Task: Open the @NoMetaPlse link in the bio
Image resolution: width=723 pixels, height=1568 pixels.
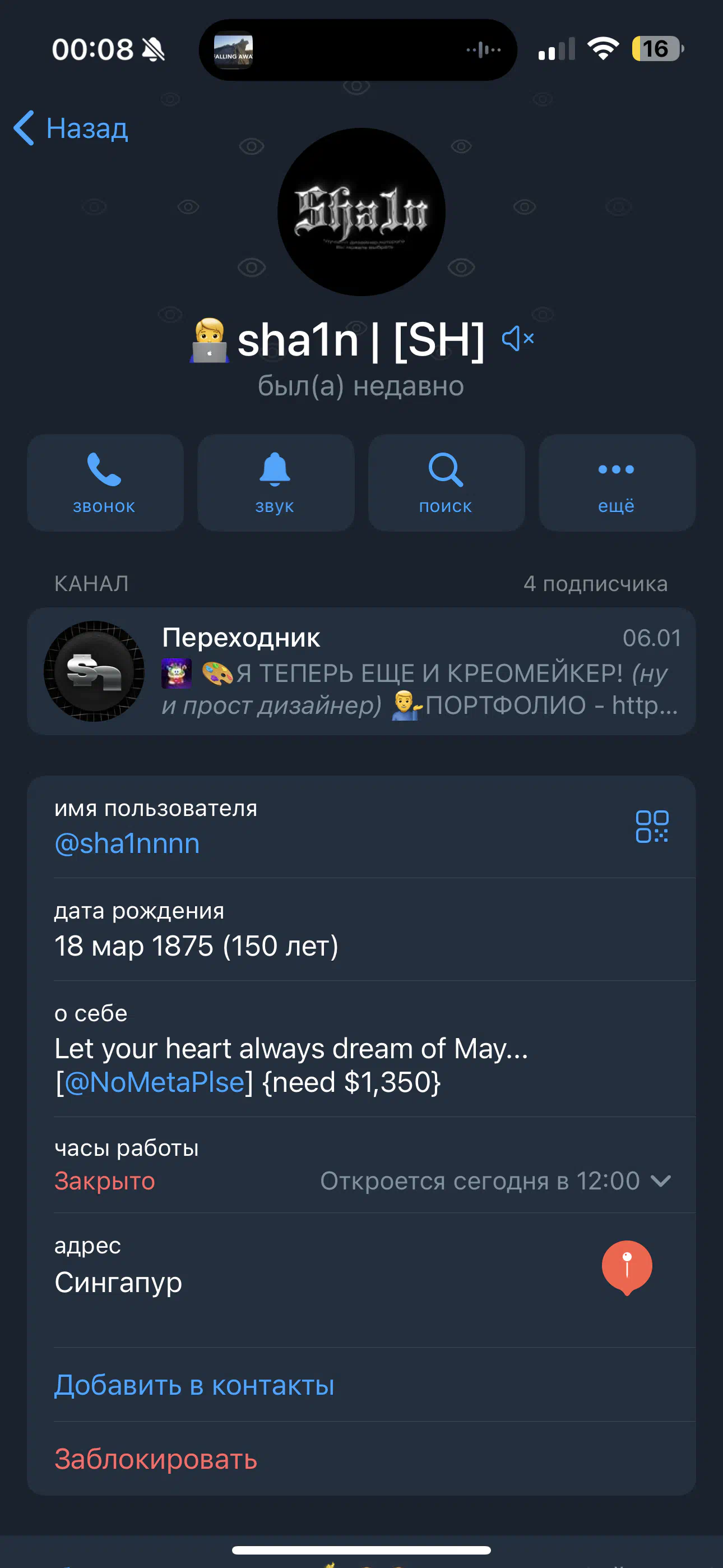Action: coord(155,1082)
